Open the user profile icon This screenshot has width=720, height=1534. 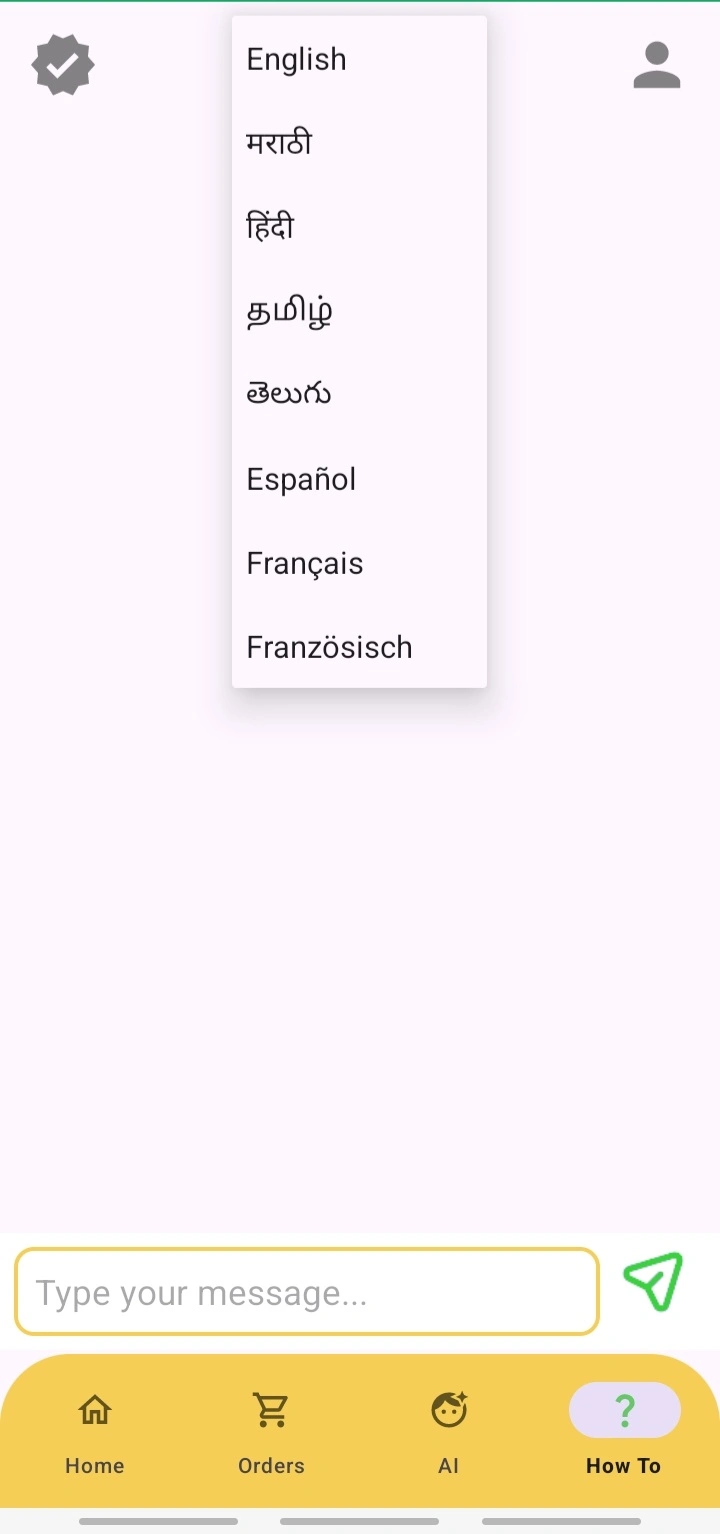click(x=657, y=65)
